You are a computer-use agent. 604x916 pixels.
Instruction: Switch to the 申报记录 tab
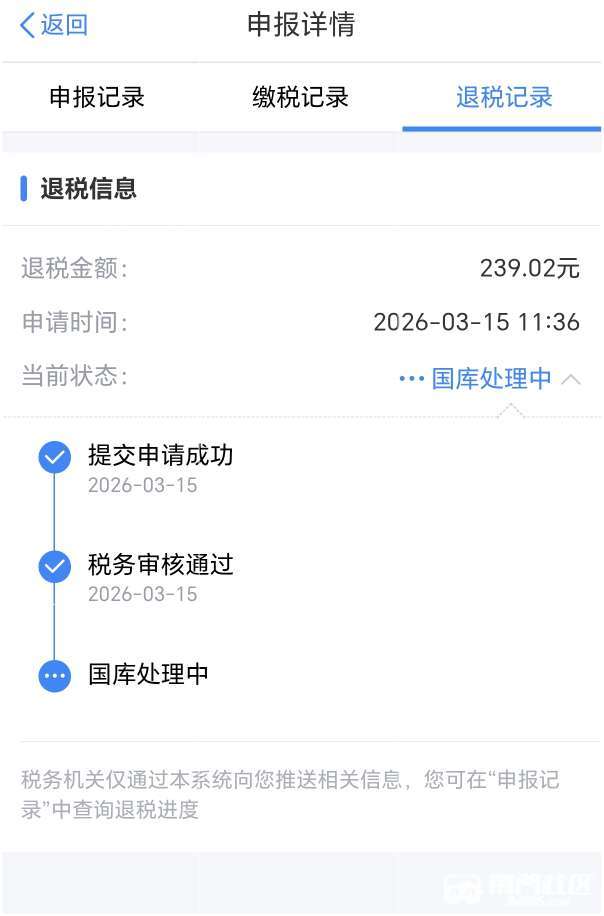pyautogui.click(x=97, y=97)
